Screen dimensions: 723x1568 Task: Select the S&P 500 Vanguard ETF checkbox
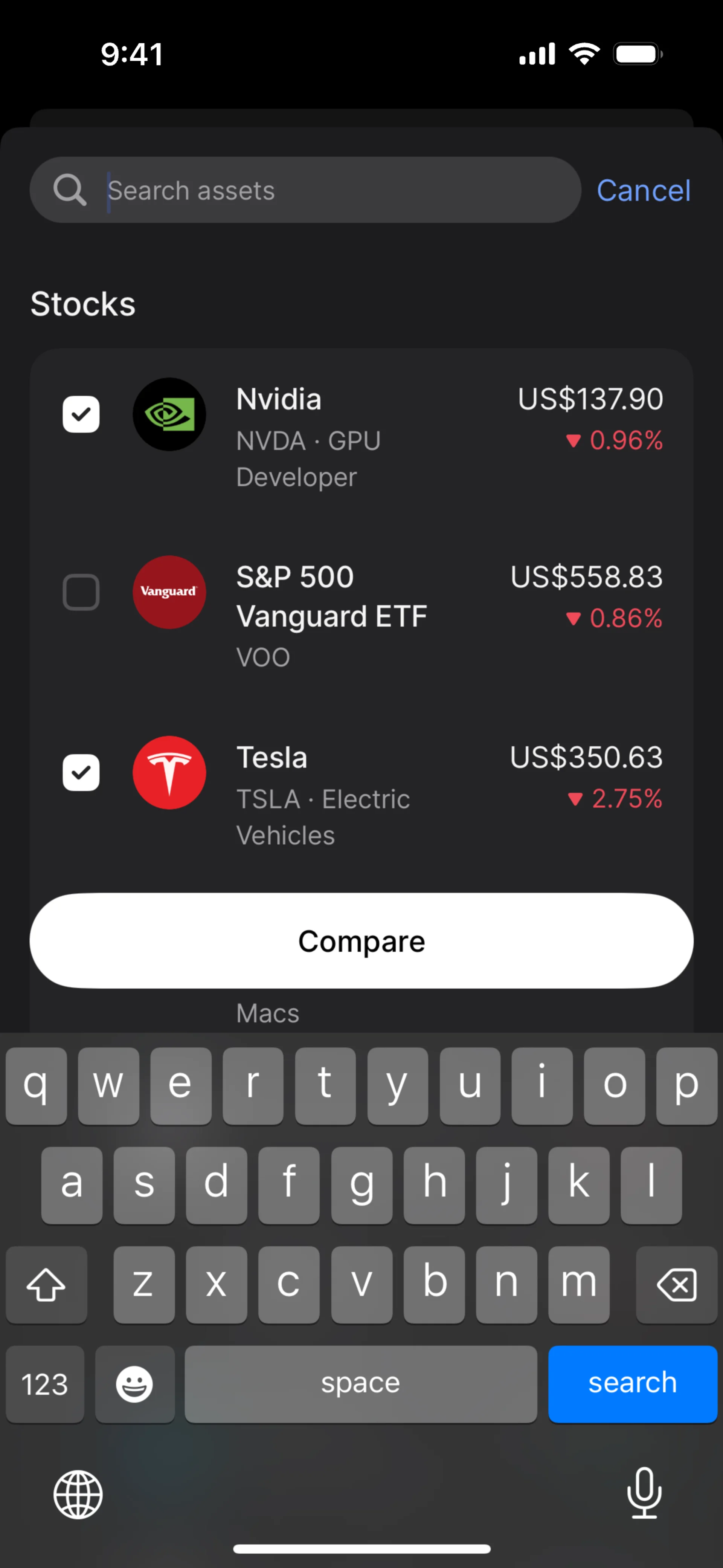(81, 592)
